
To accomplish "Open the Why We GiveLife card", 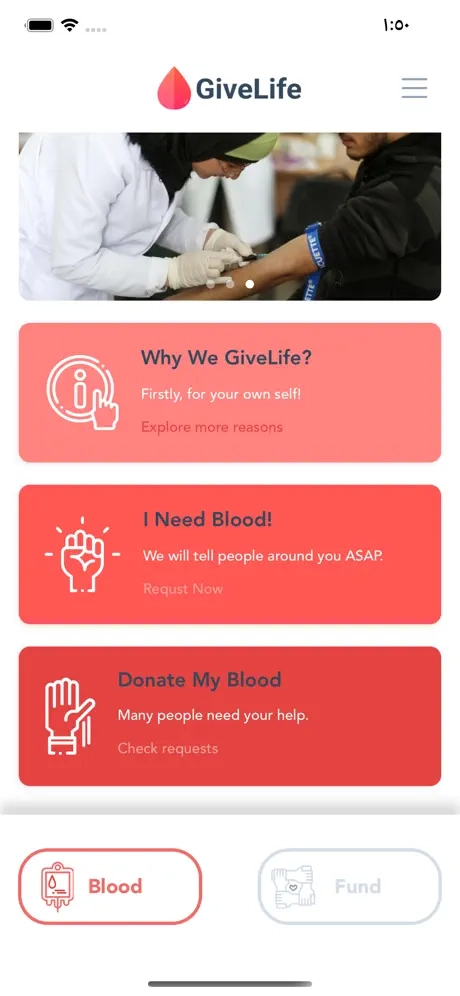I will [229, 393].
